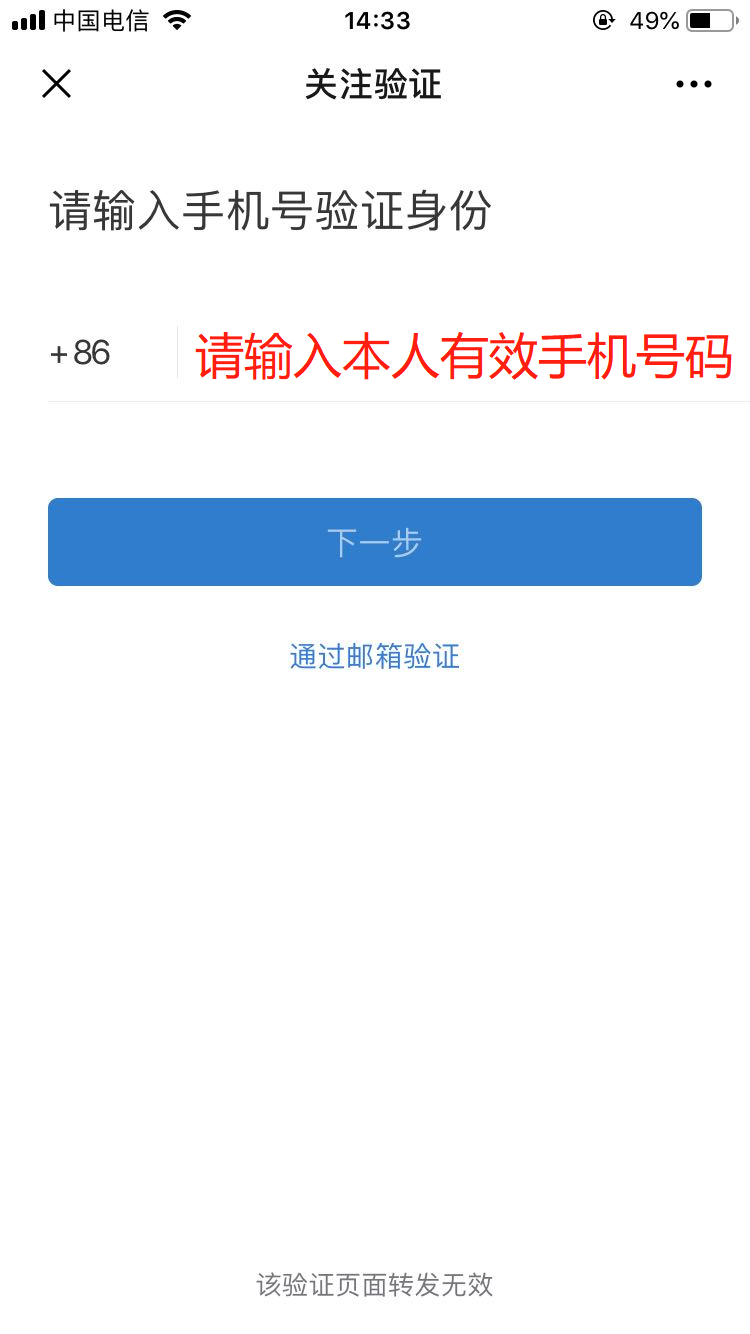Tap the 下一步 button

tap(375, 542)
